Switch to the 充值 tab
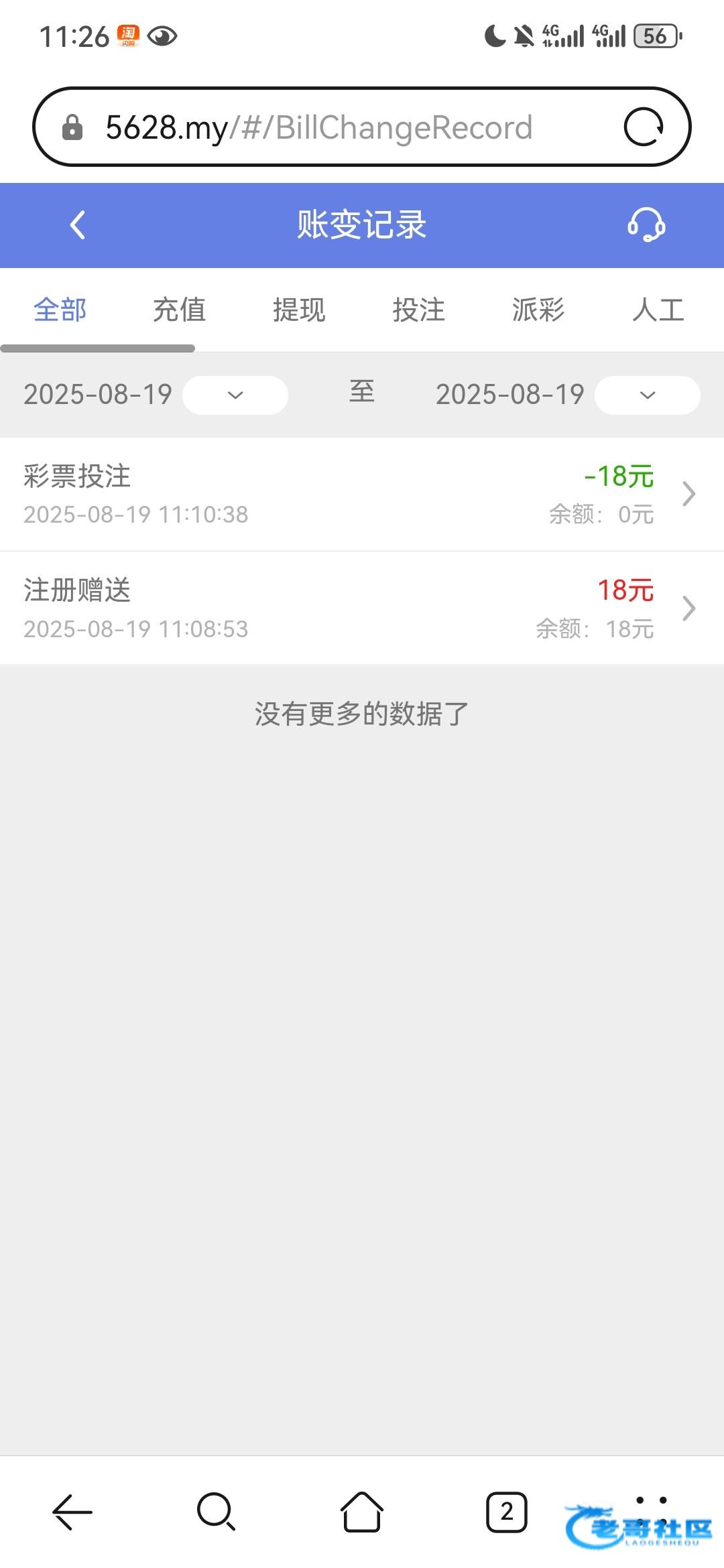Screen dimensions: 724x1568 point(180,310)
